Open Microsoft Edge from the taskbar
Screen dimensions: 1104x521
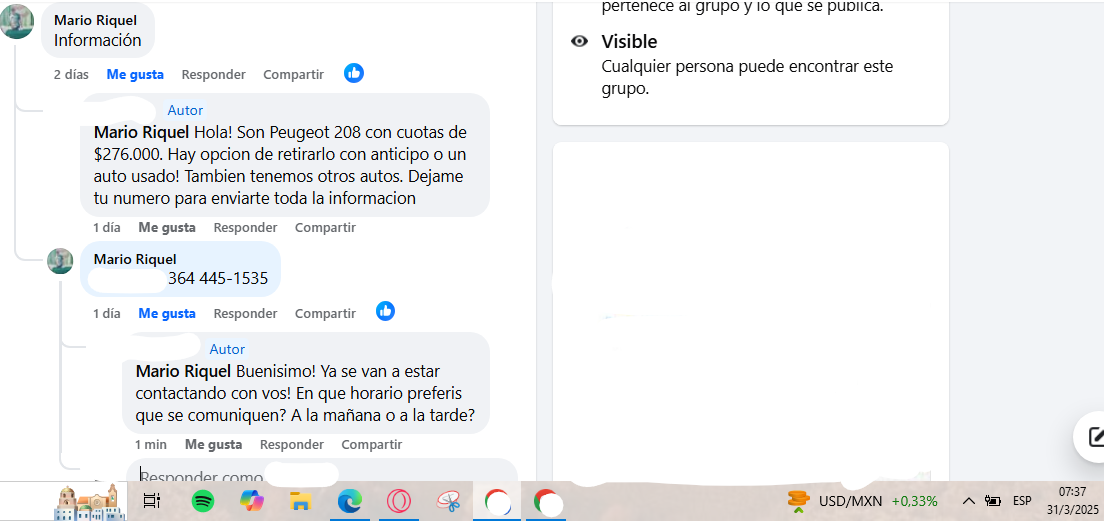349,501
